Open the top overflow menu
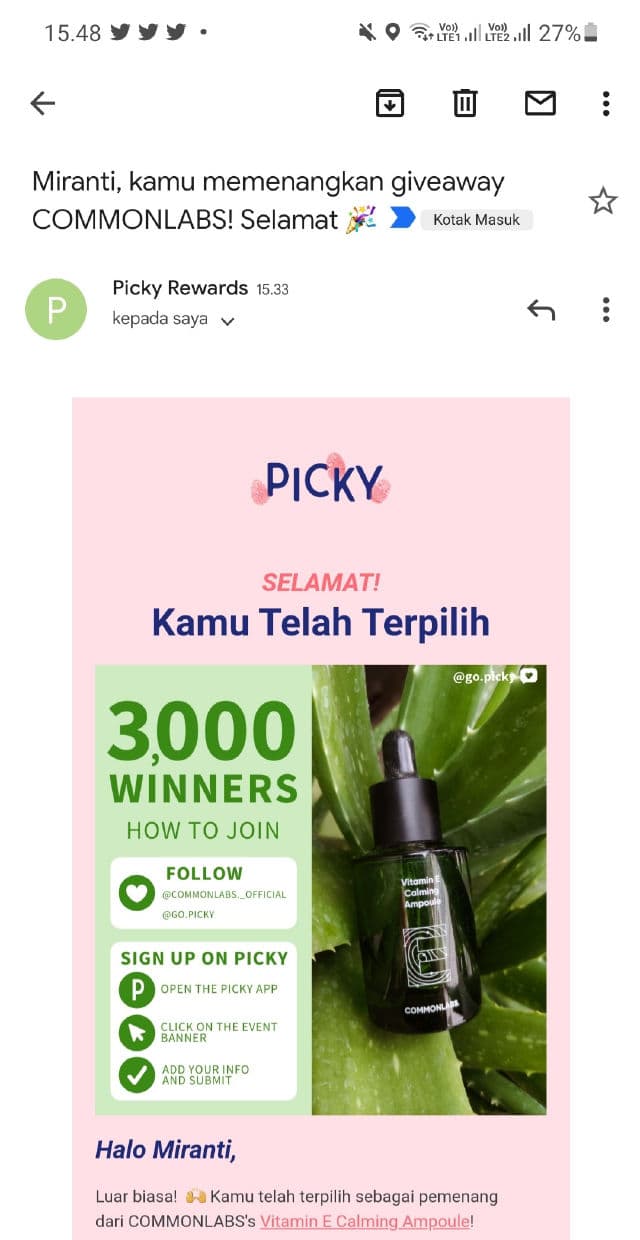The height and width of the screenshot is (1240, 640). click(x=606, y=103)
